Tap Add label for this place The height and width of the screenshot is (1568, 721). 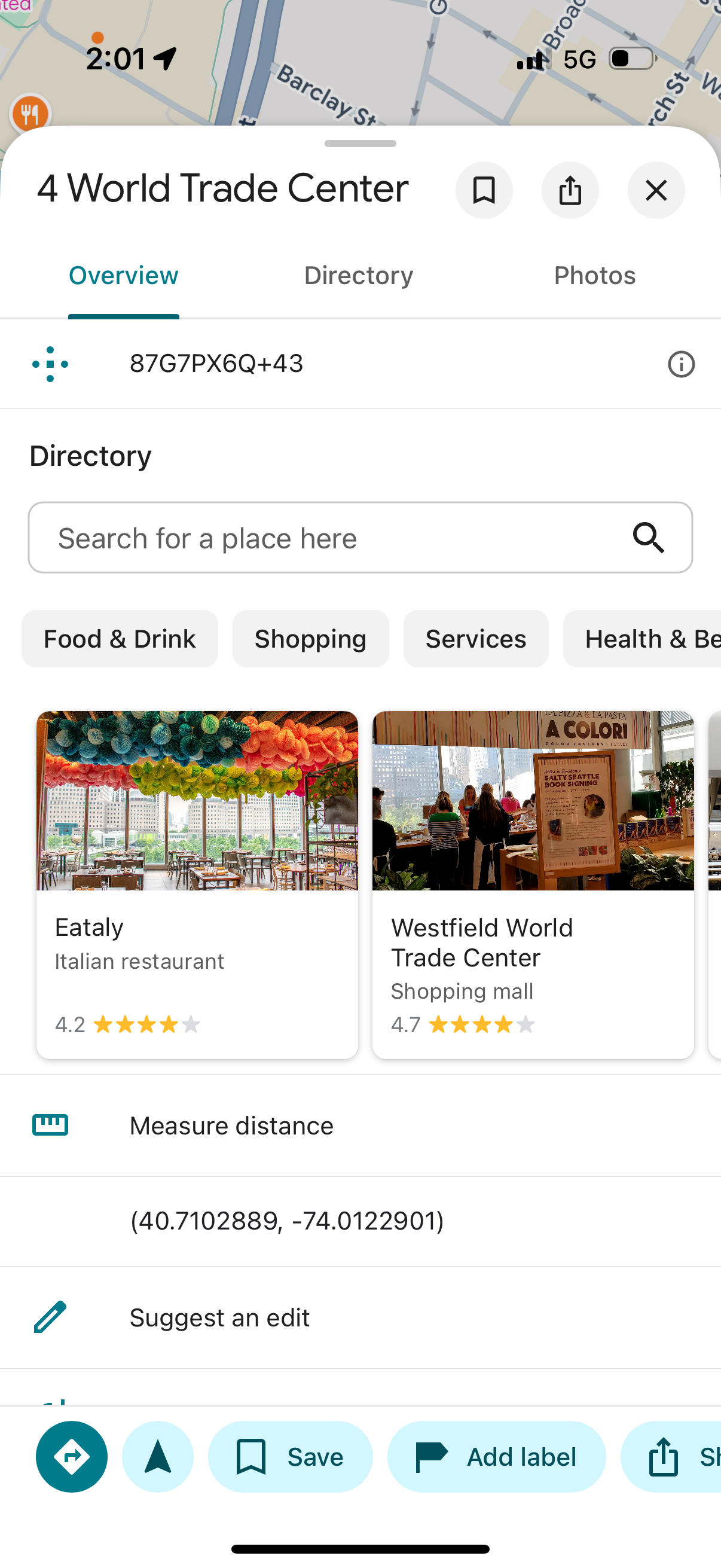(496, 1457)
